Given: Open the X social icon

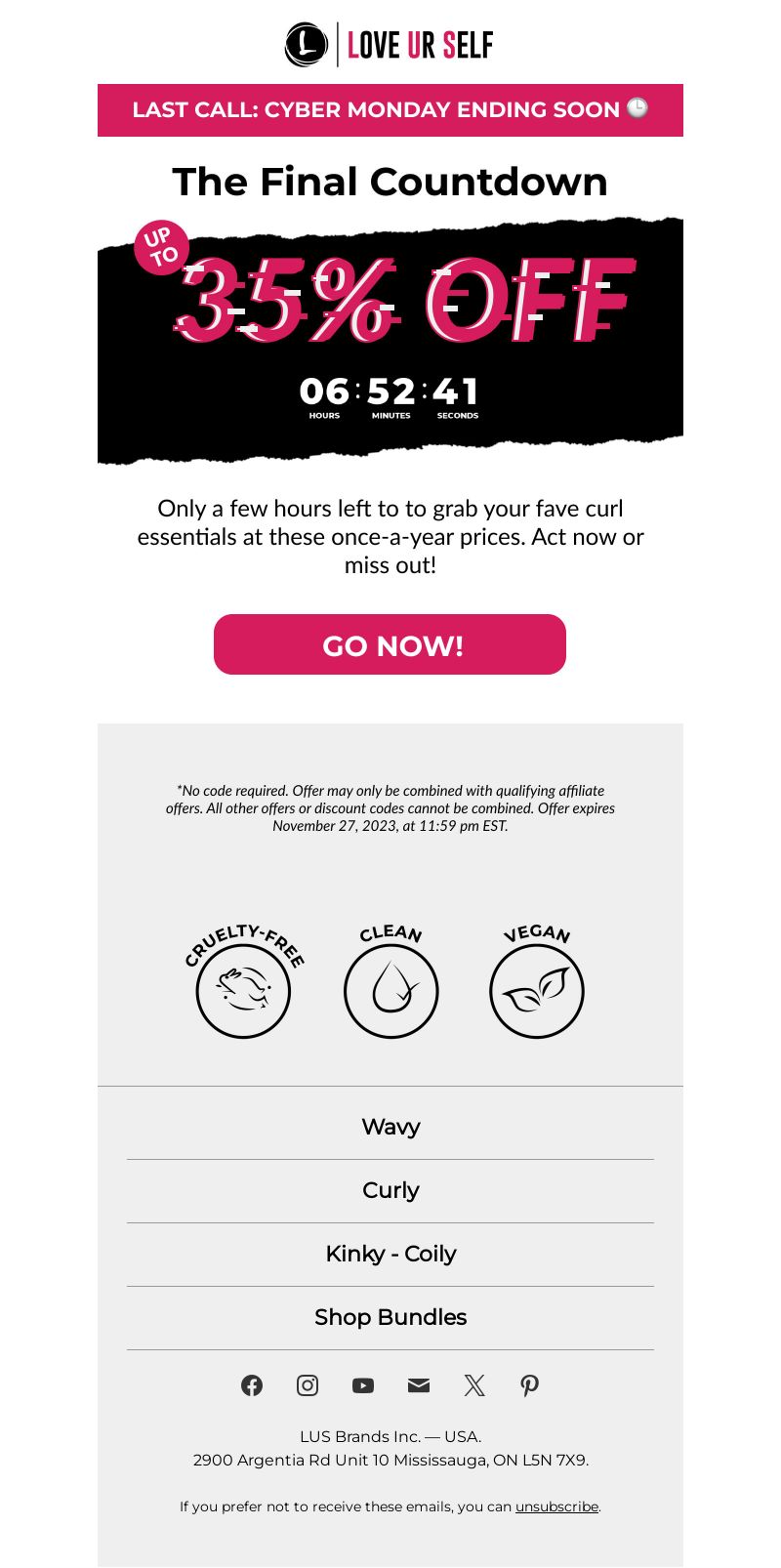Looking at the screenshot, I should click(x=474, y=1385).
